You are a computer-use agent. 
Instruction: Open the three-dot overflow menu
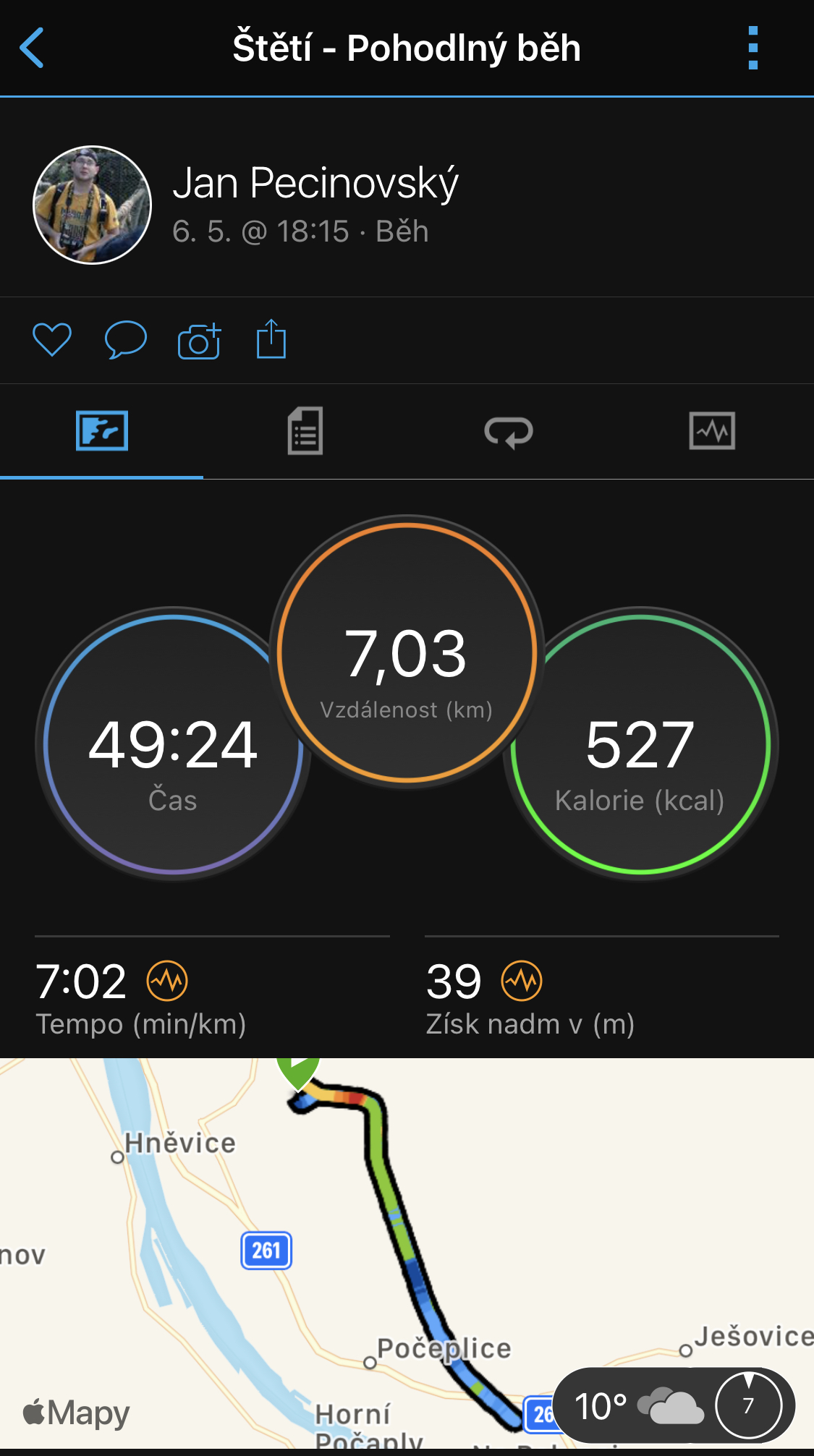pyautogui.click(x=753, y=48)
